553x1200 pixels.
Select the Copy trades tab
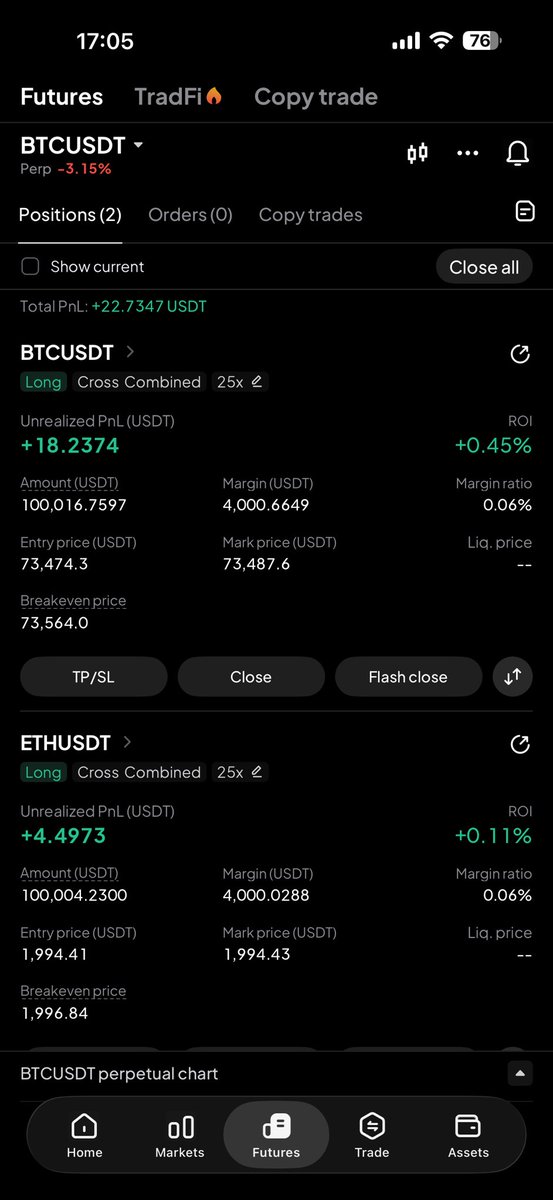coord(310,215)
